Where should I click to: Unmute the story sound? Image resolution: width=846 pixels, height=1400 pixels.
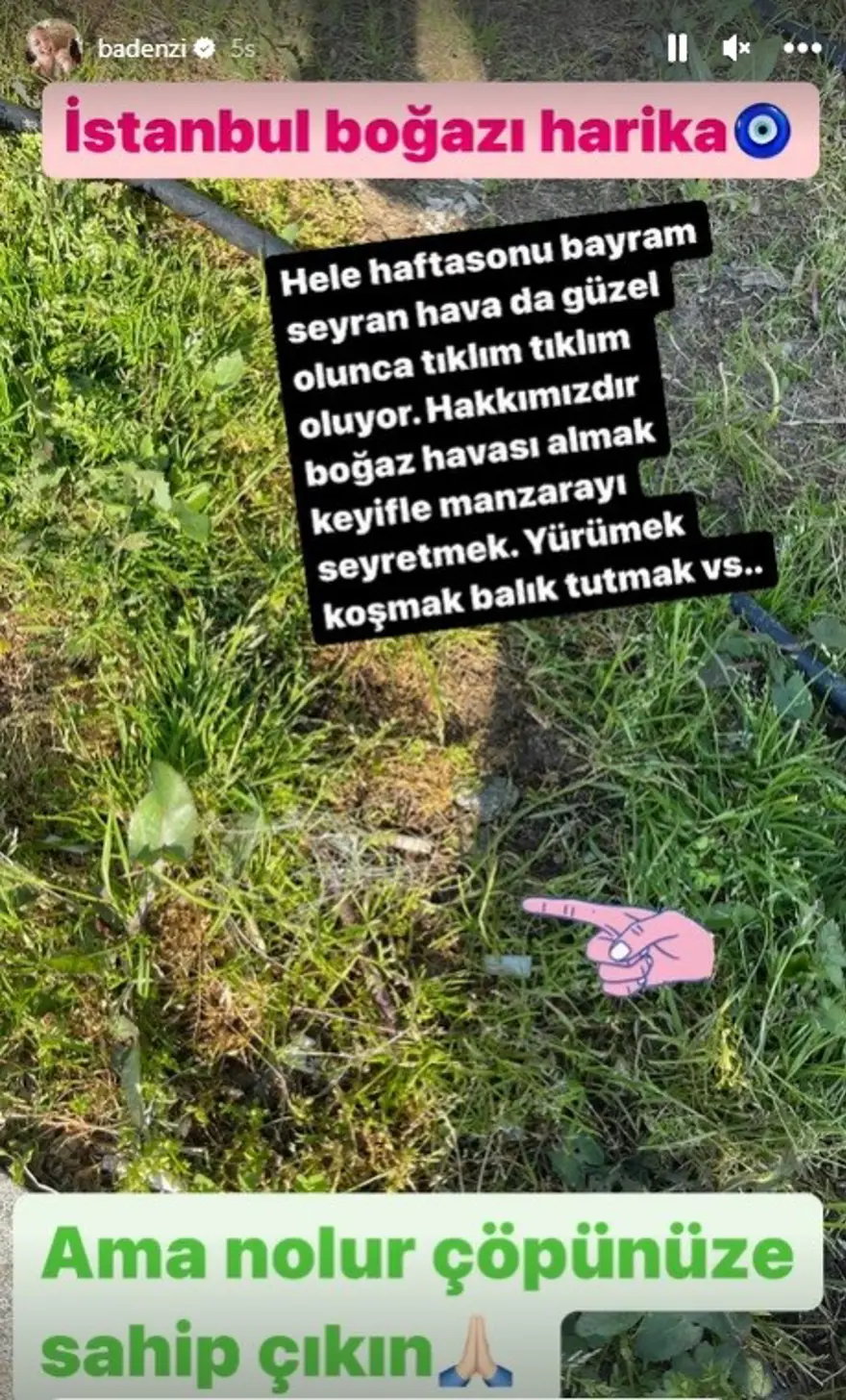tap(735, 48)
